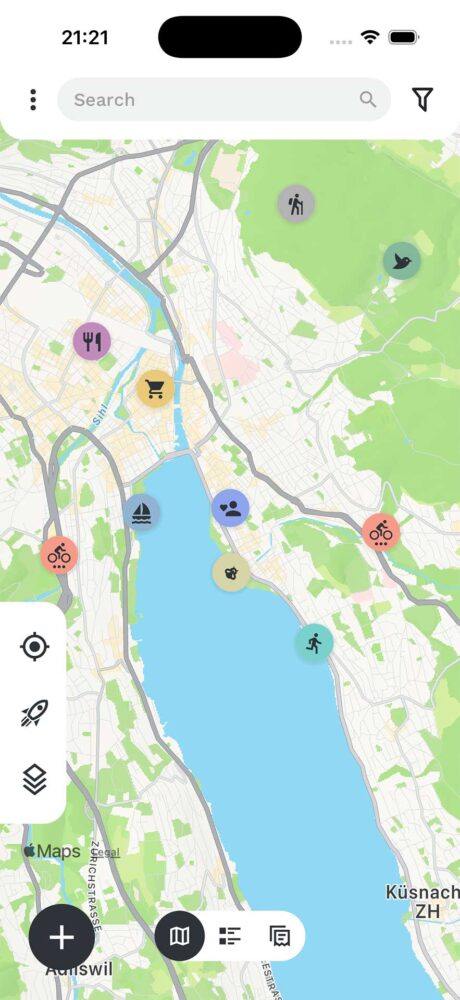This screenshot has width=460, height=1000.
Task: Switch to the list view tab
Action: 230,936
